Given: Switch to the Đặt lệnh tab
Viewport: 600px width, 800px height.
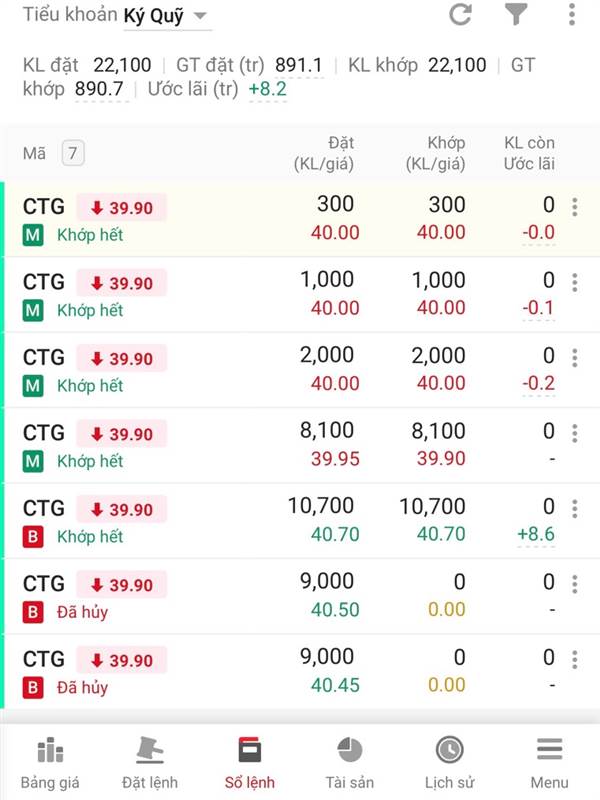Looking at the screenshot, I should (x=150, y=762).
